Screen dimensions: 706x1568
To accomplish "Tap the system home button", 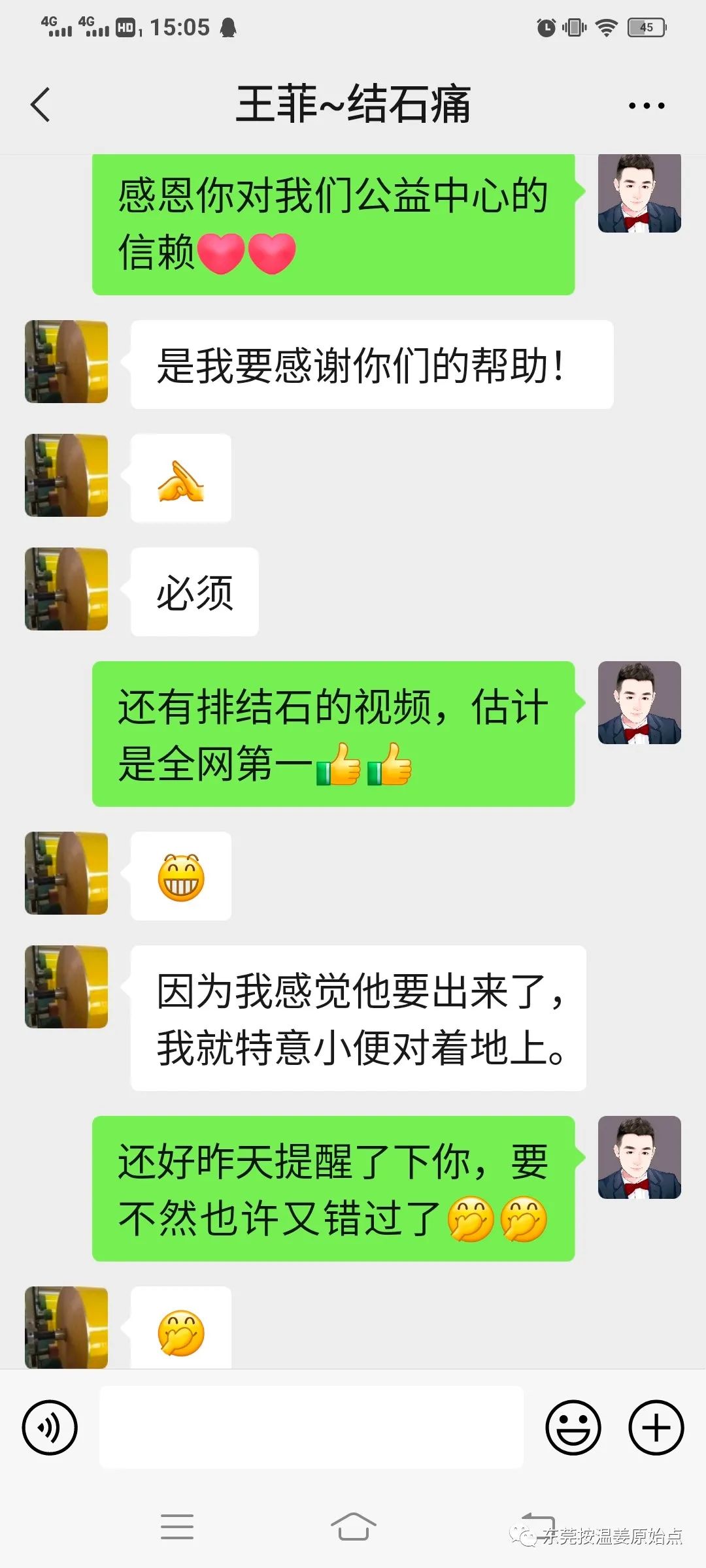I will coord(353,1527).
